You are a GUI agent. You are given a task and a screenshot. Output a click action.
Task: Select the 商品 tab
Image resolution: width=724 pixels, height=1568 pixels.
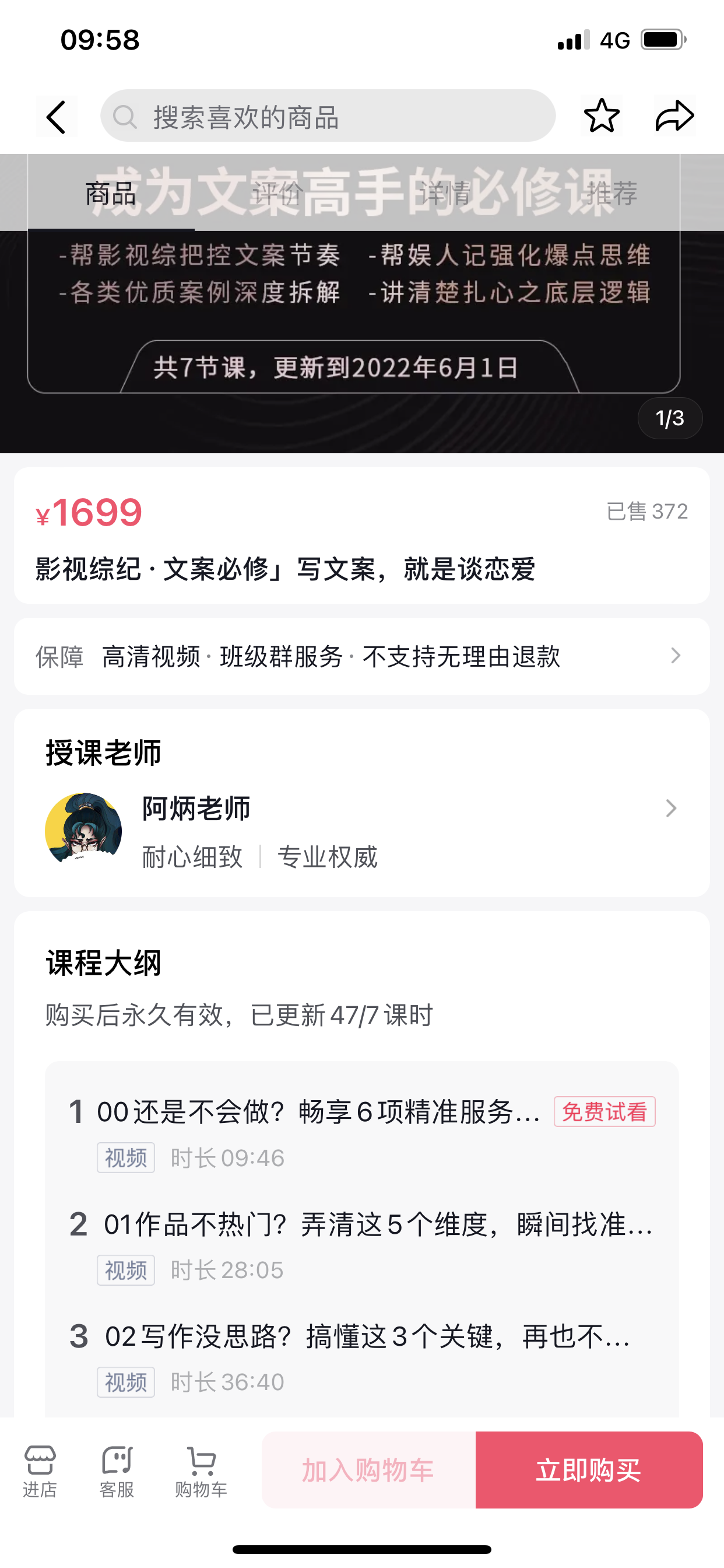(x=111, y=194)
